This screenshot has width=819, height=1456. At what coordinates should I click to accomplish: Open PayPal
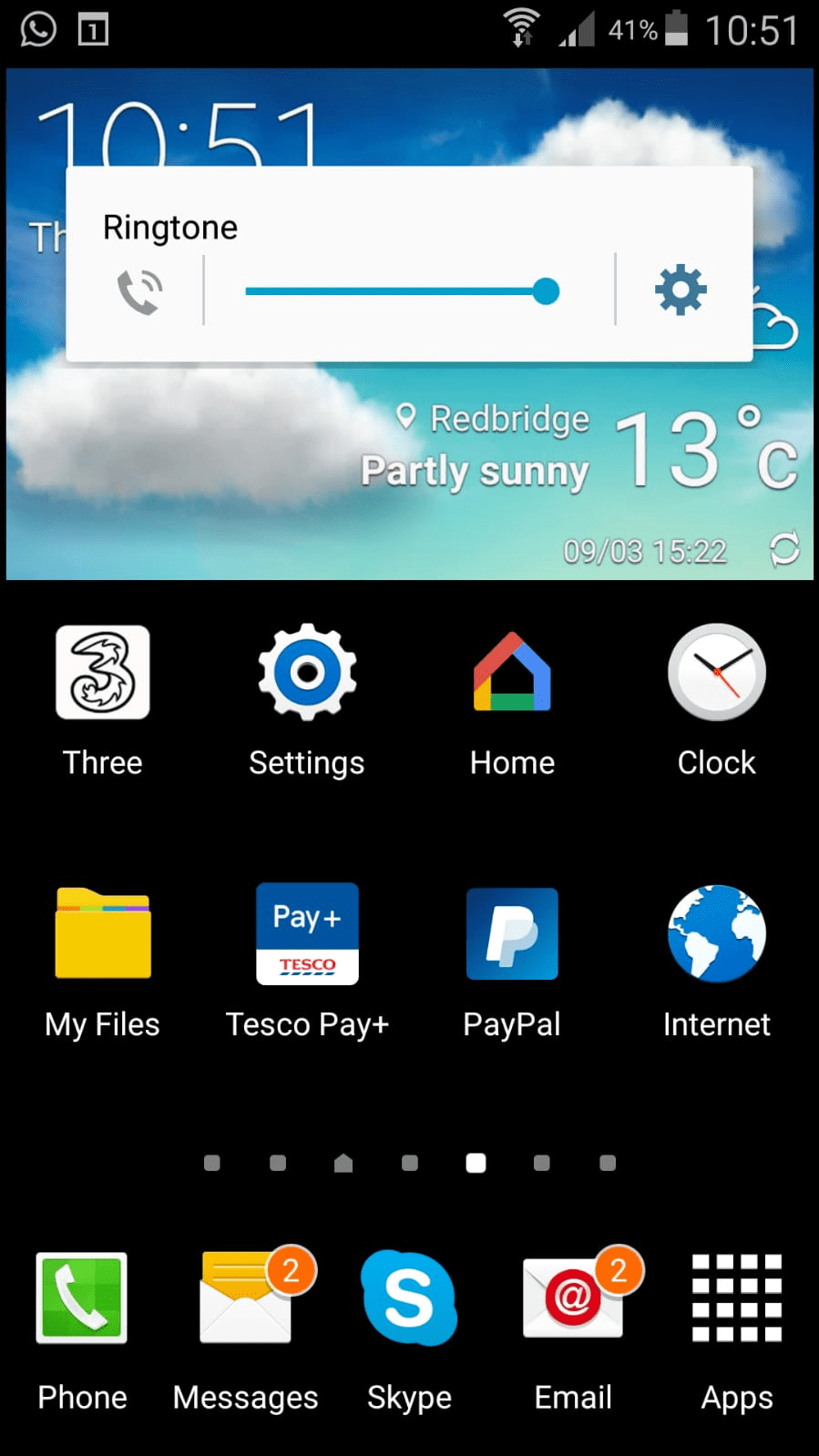pyautogui.click(x=512, y=933)
